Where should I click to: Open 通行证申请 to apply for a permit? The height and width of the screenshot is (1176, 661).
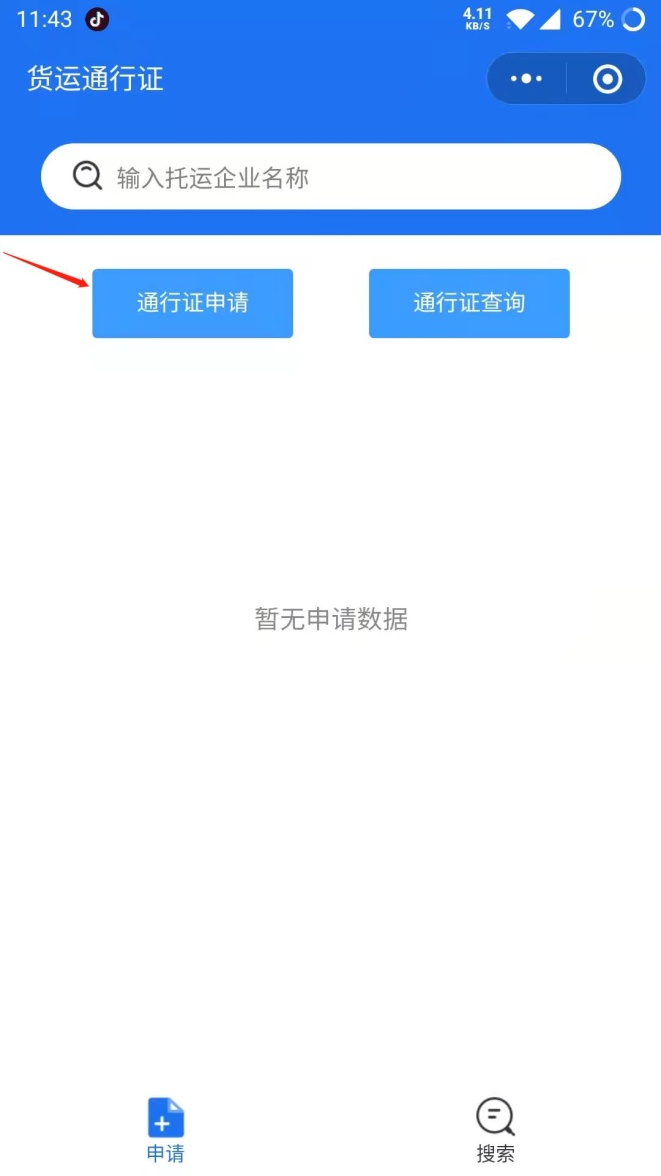(192, 303)
